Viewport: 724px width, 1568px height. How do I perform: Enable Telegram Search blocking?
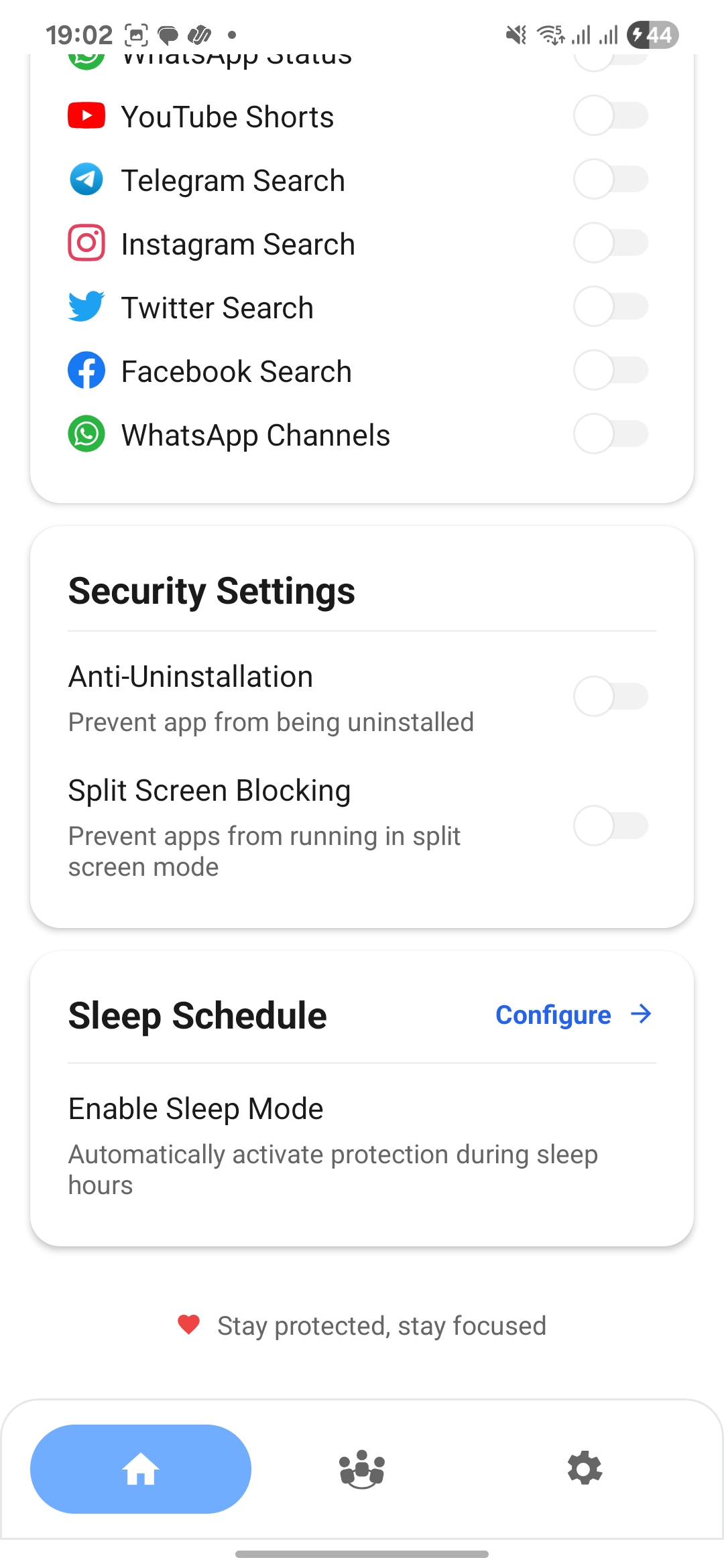[610, 179]
